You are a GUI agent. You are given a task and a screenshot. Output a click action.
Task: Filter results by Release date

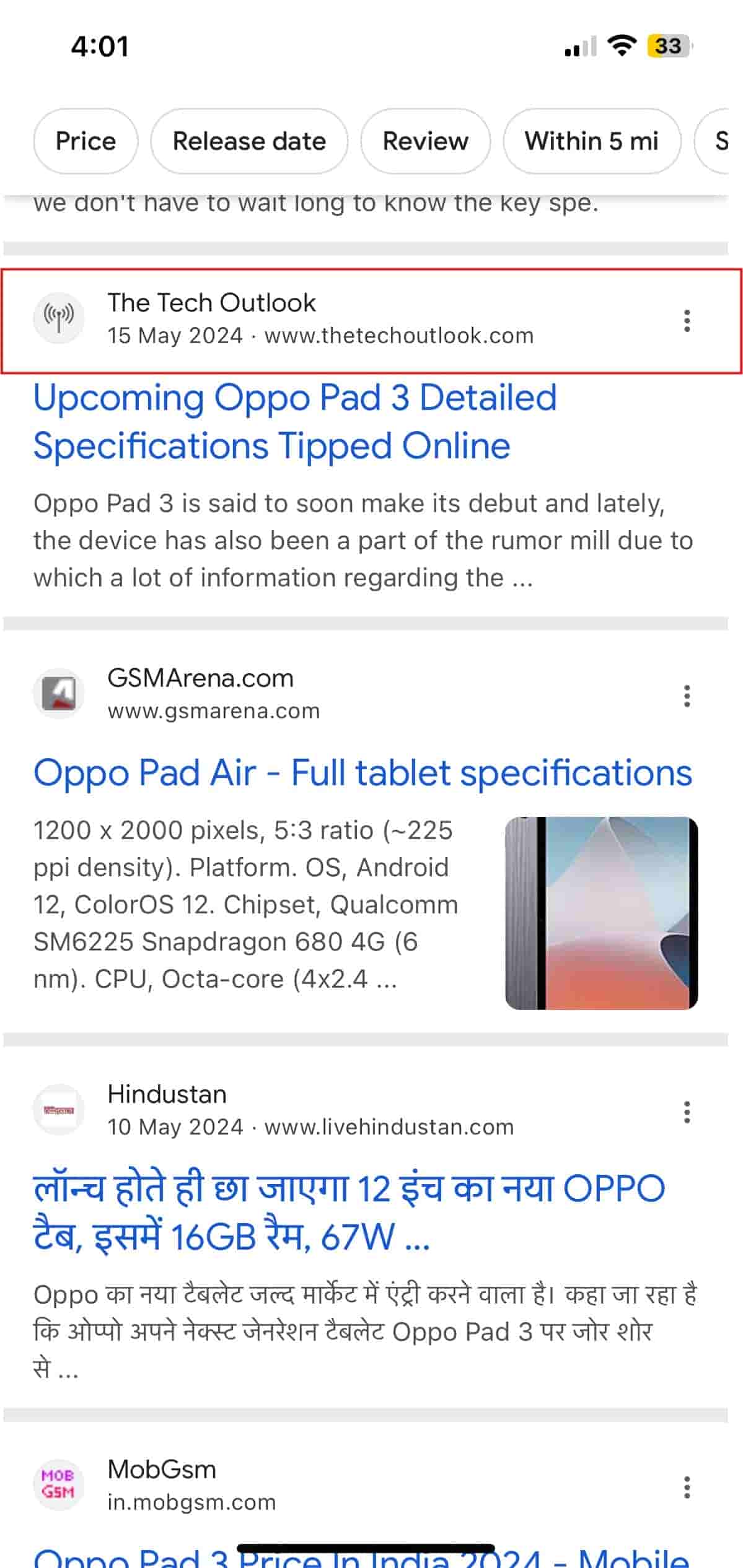point(249,141)
